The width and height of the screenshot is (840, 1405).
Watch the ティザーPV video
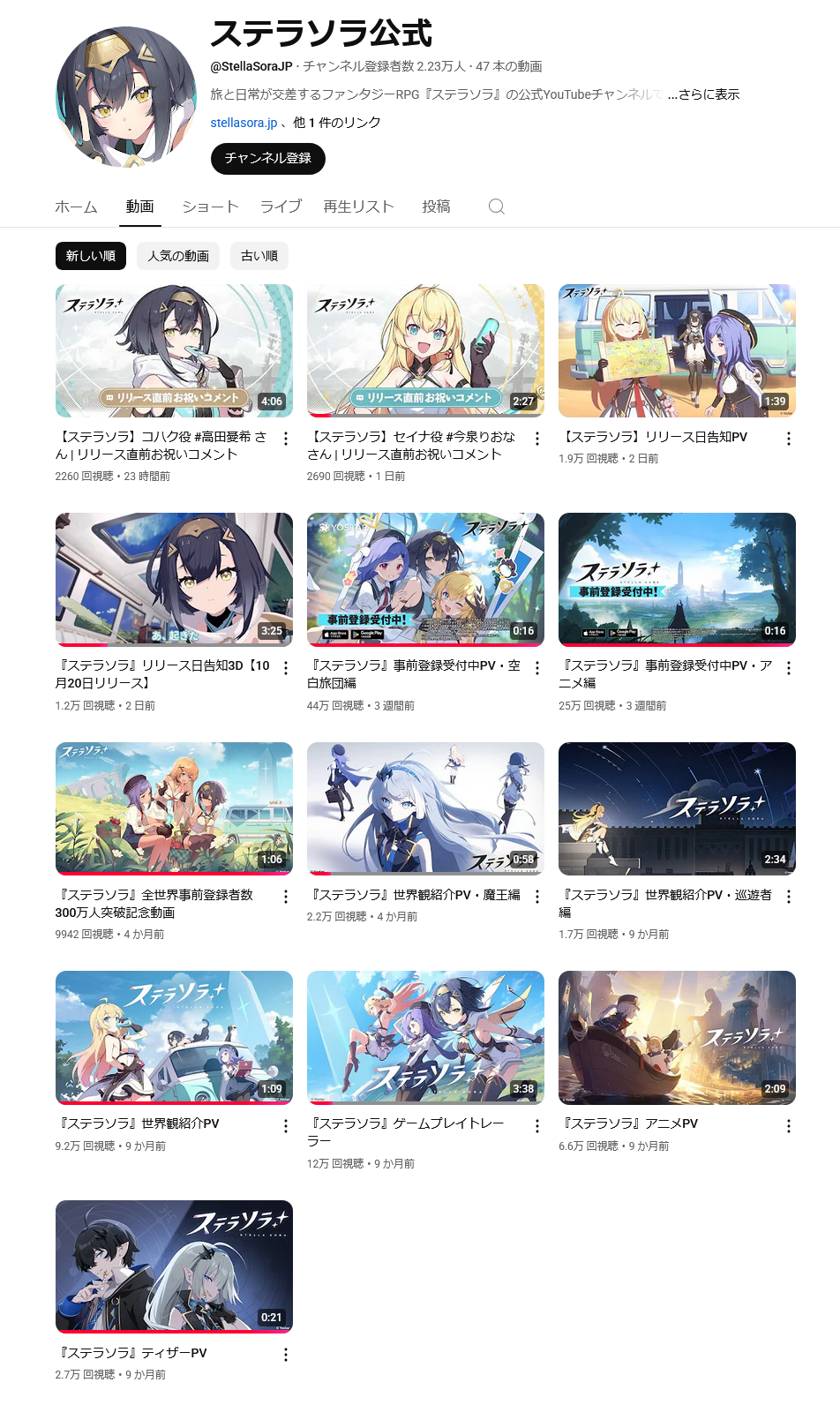click(174, 1266)
